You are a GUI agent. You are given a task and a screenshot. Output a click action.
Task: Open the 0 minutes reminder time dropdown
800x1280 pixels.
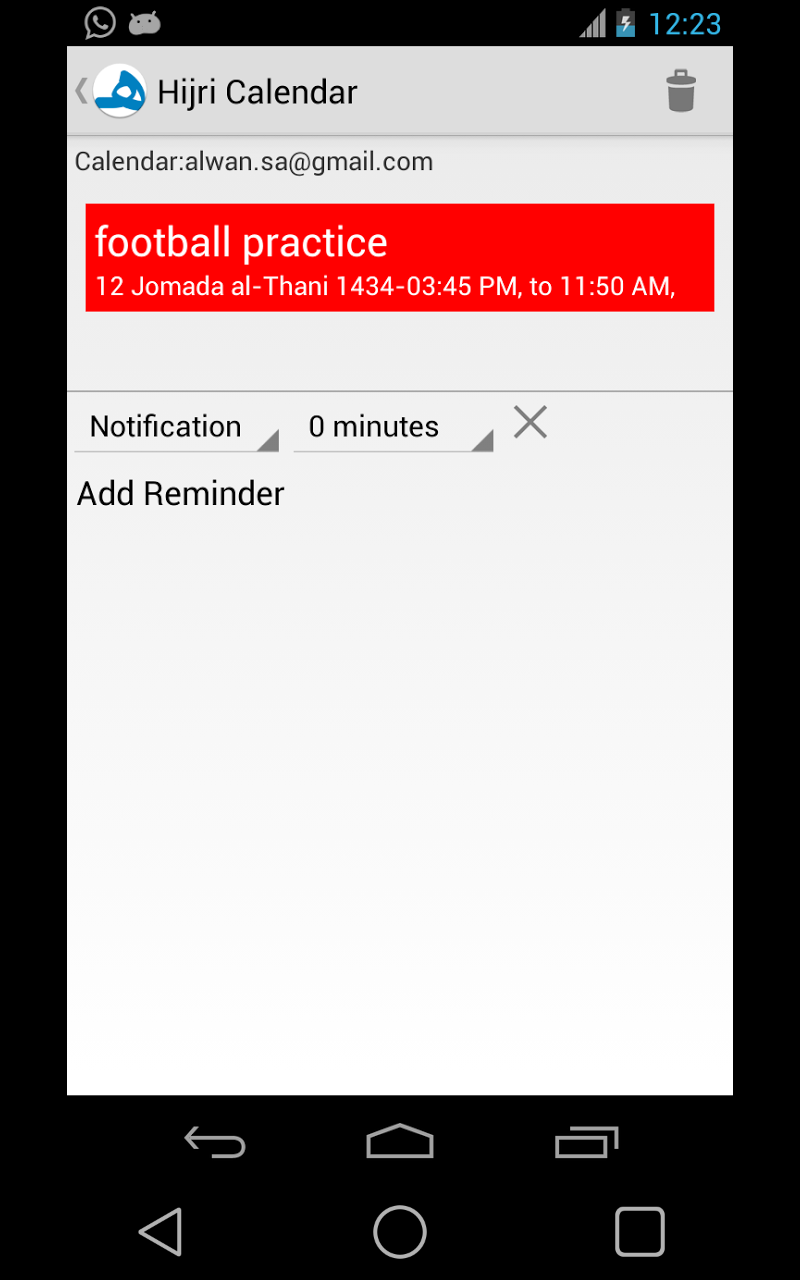393,428
